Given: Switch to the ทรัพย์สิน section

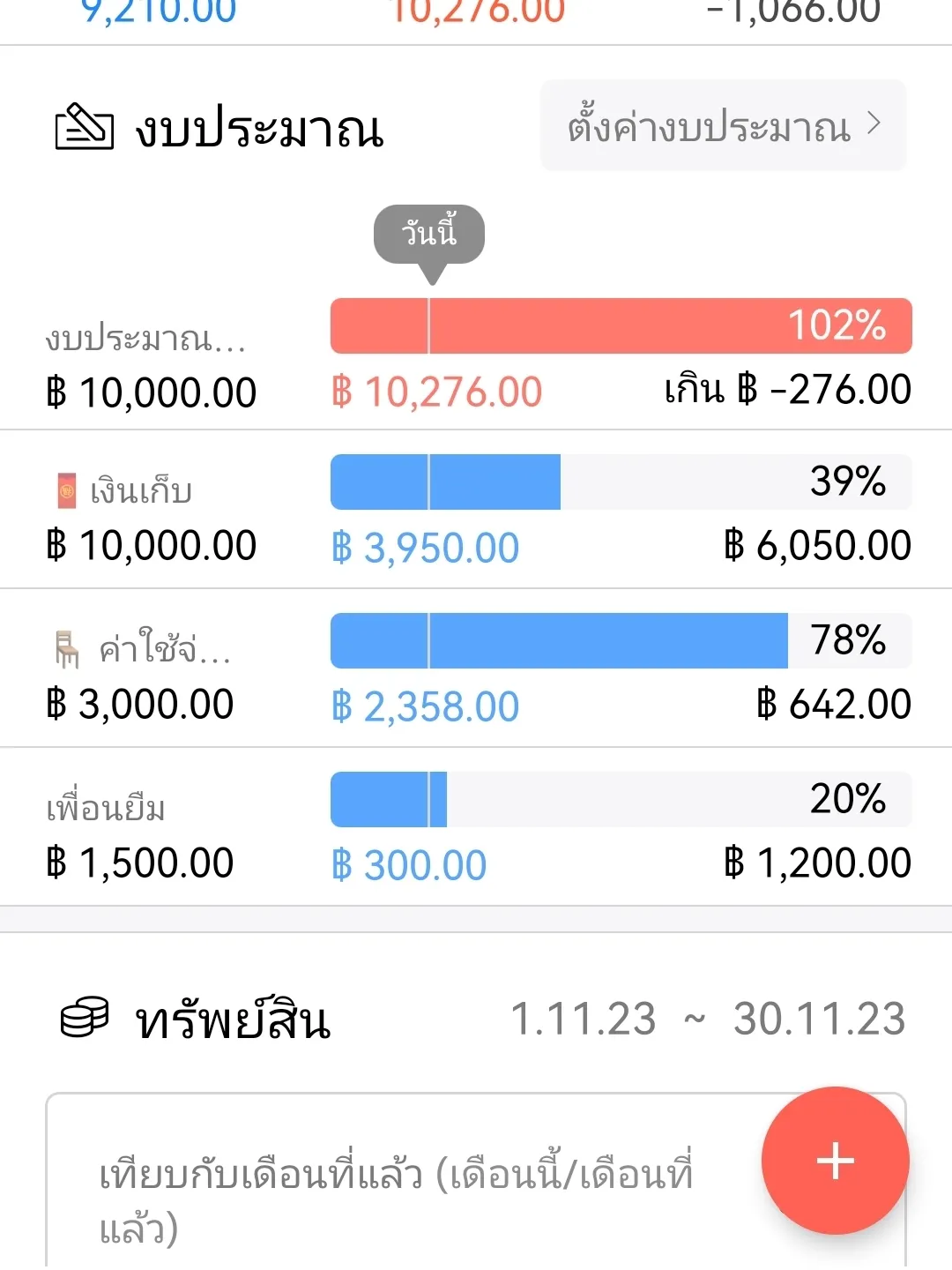Looking at the screenshot, I should coord(234,1021).
